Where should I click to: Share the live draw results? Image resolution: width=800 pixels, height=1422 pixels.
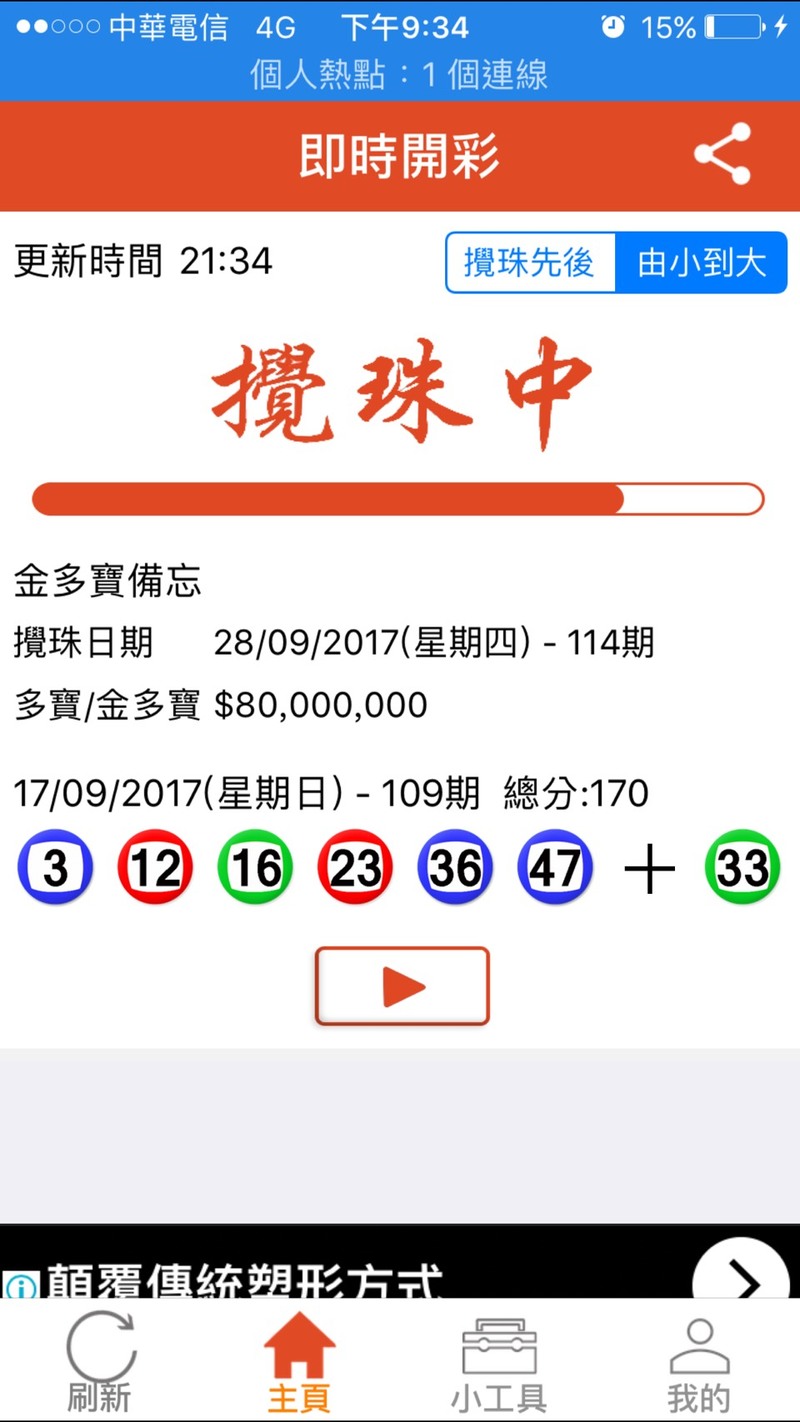tap(722, 155)
